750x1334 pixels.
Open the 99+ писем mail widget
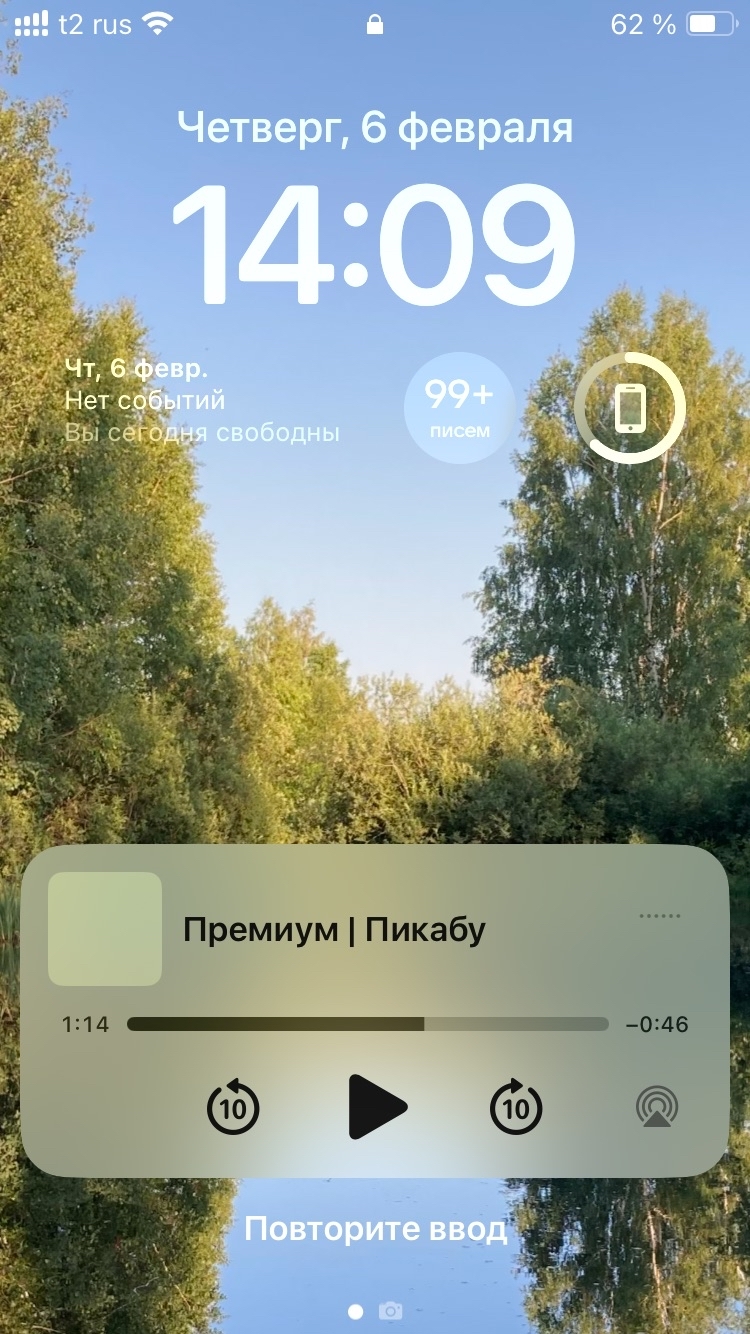[x=459, y=408]
